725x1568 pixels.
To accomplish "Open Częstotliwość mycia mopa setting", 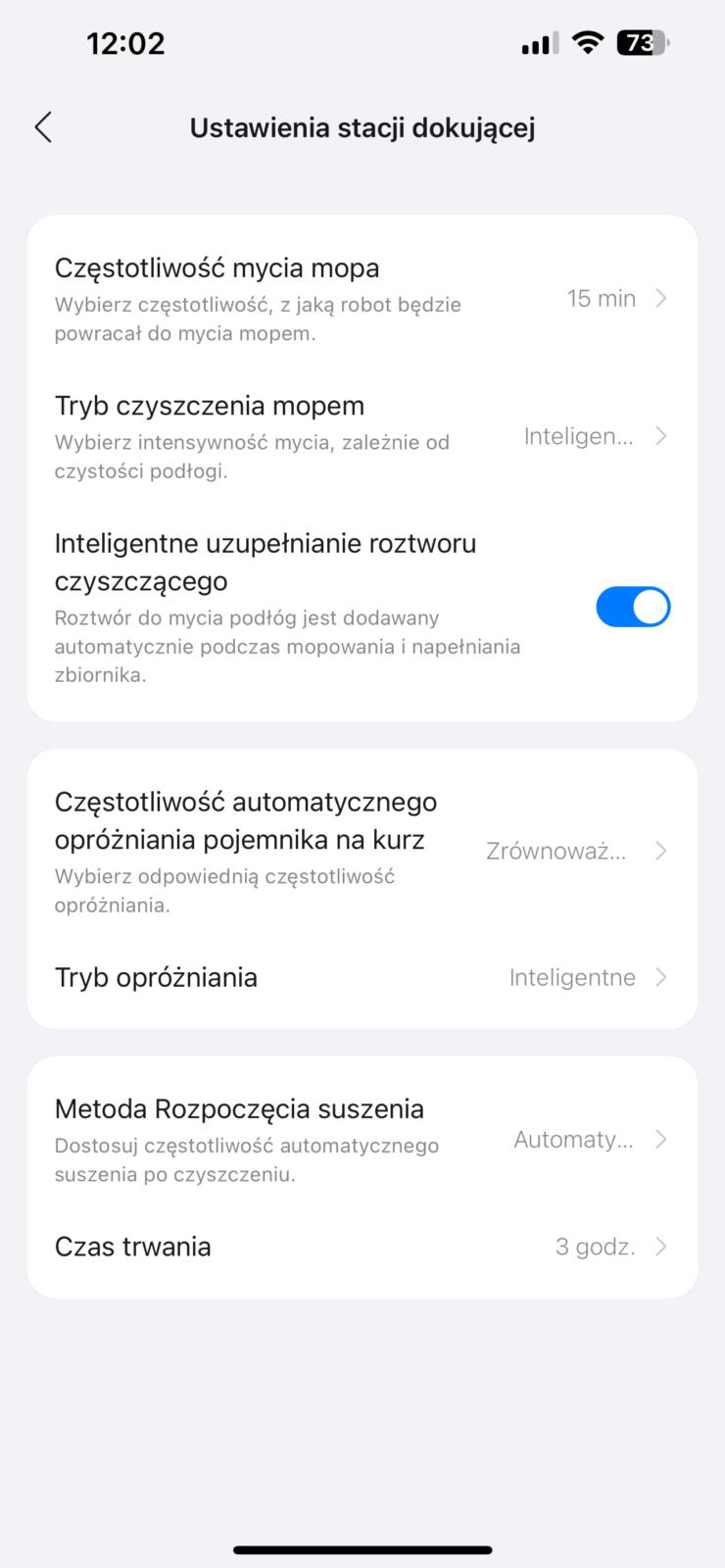I will point(362,299).
